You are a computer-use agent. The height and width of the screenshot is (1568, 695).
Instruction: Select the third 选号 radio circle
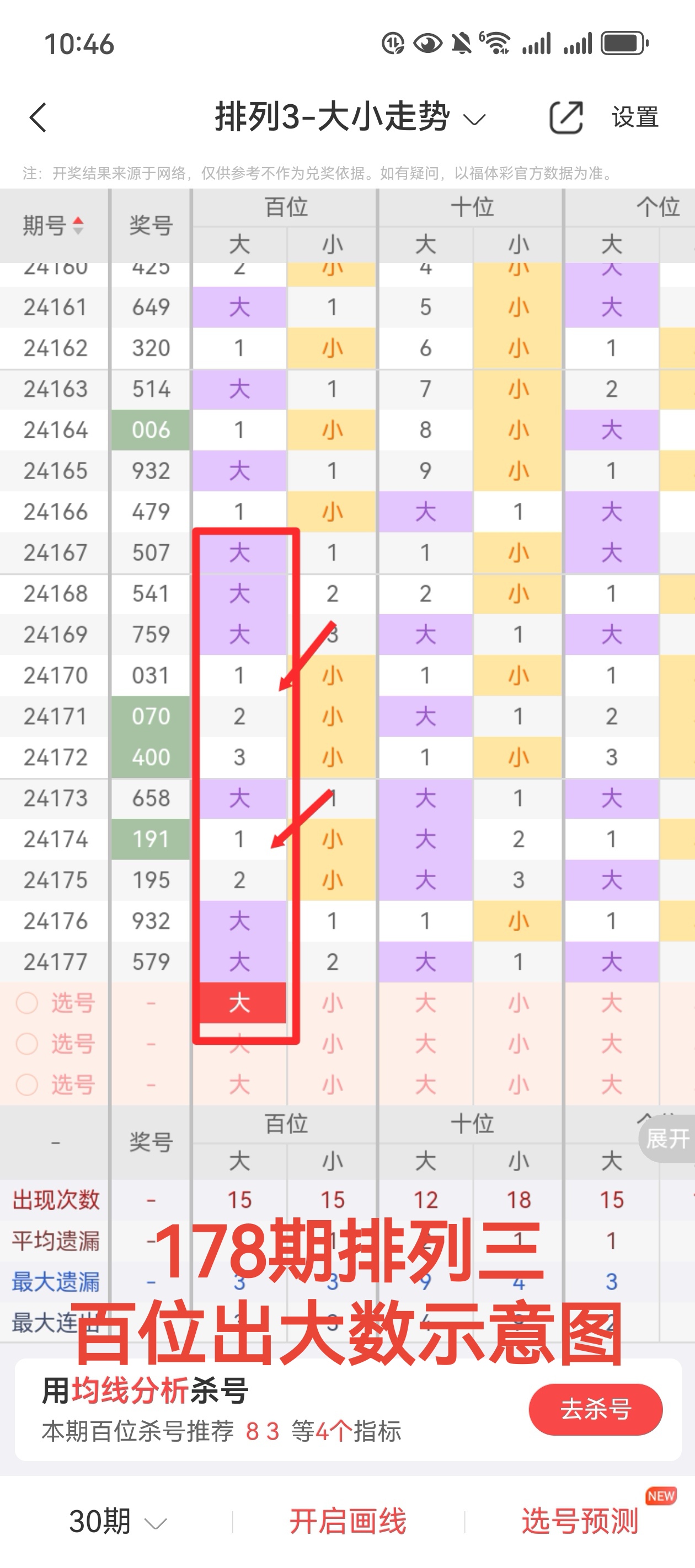[x=27, y=1084]
